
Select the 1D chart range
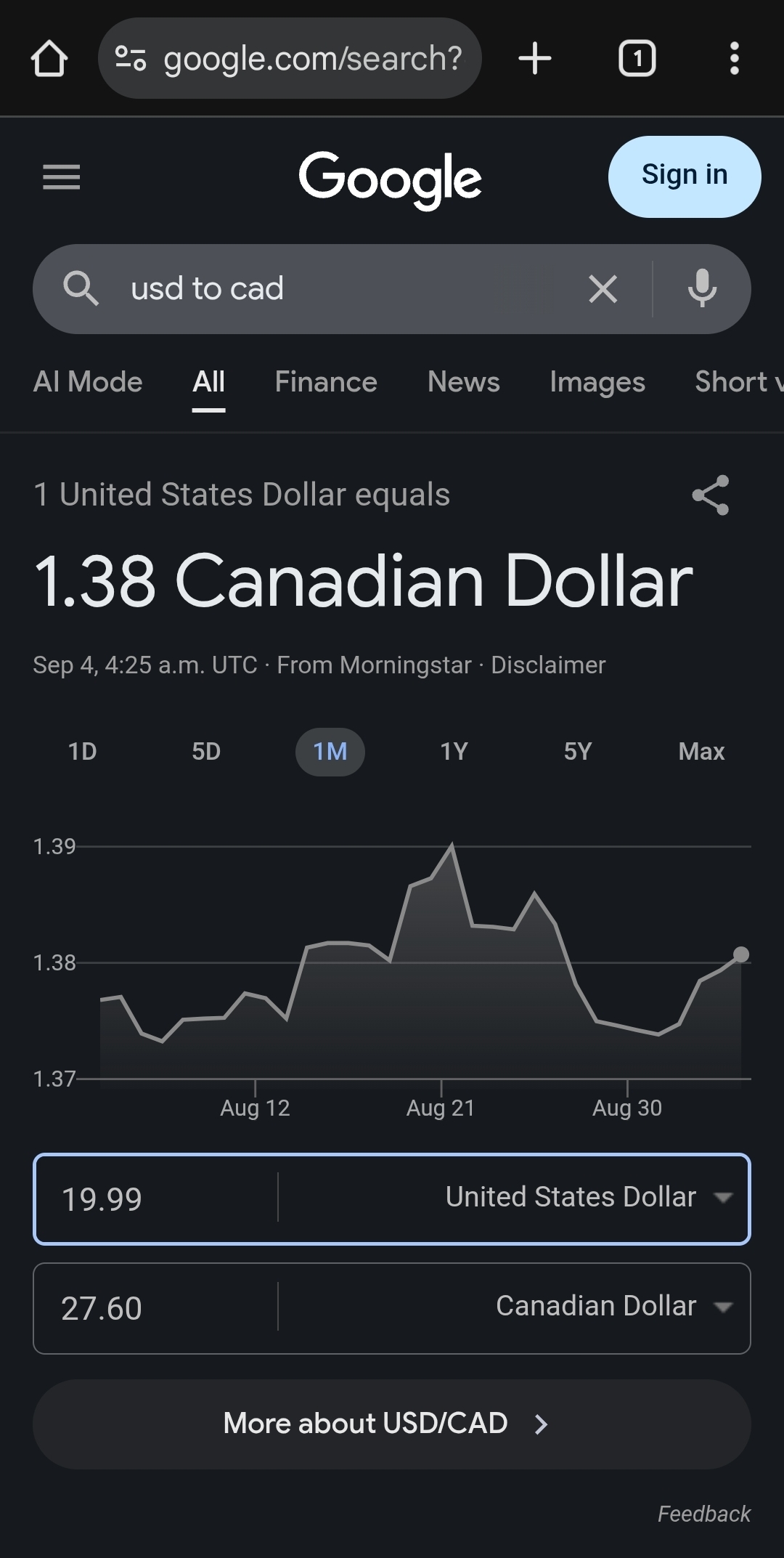(82, 752)
